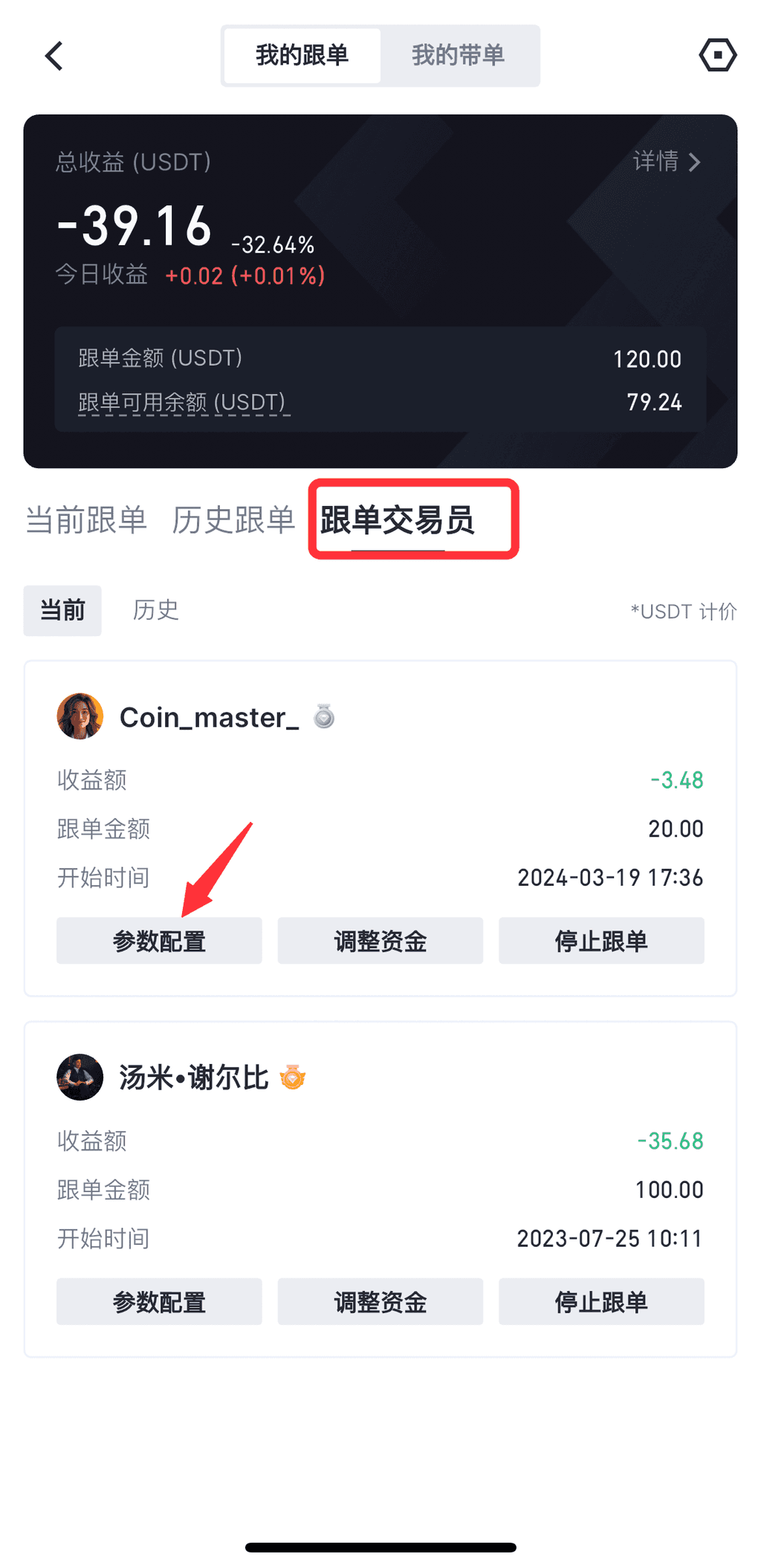Tap the underlined 跟单可用余额 (USDT) label
This screenshot has width=761, height=1568.
183,403
